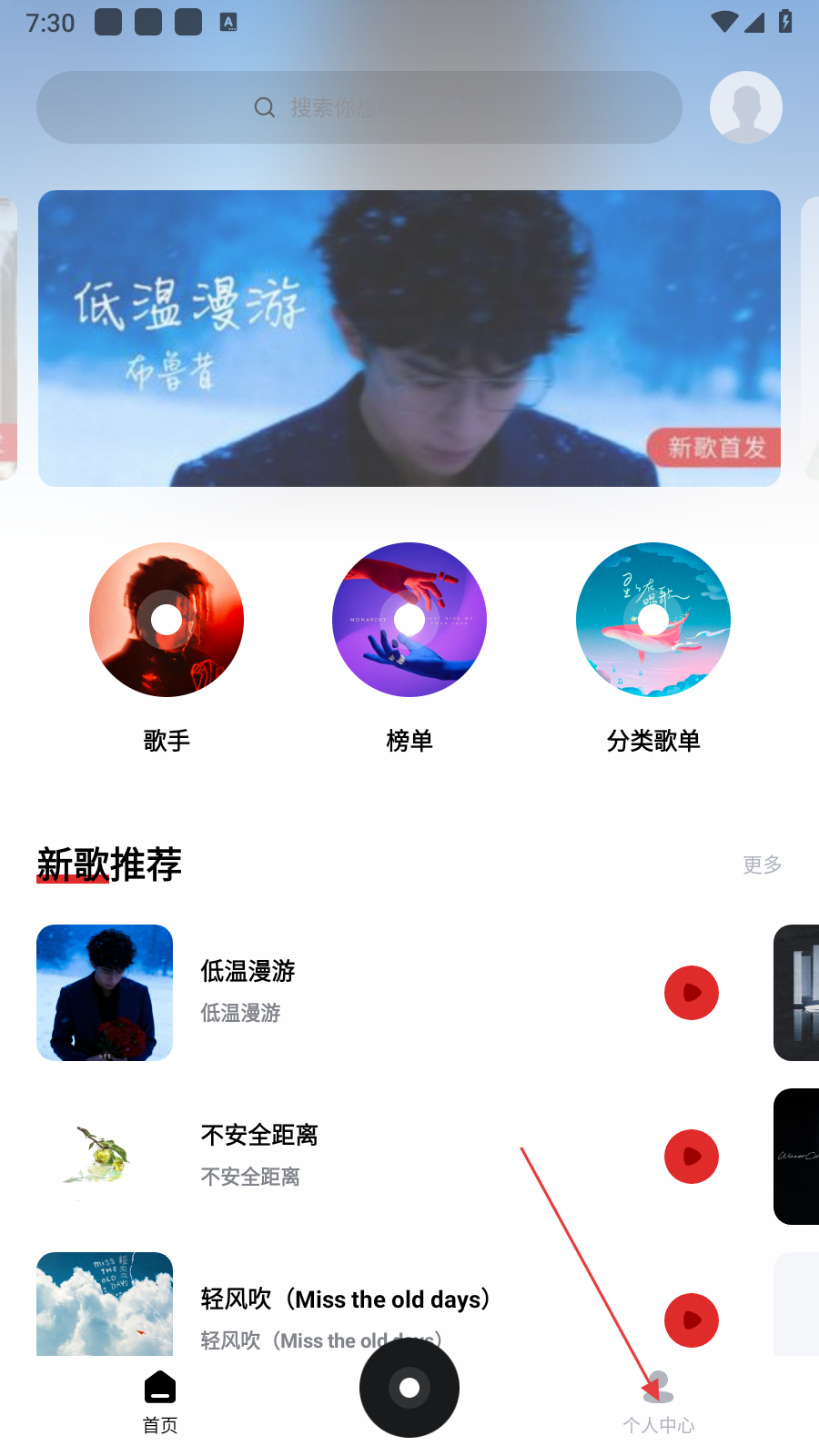
Task: Open the 低温漫游 new song banner
Action: click(409, 339)
